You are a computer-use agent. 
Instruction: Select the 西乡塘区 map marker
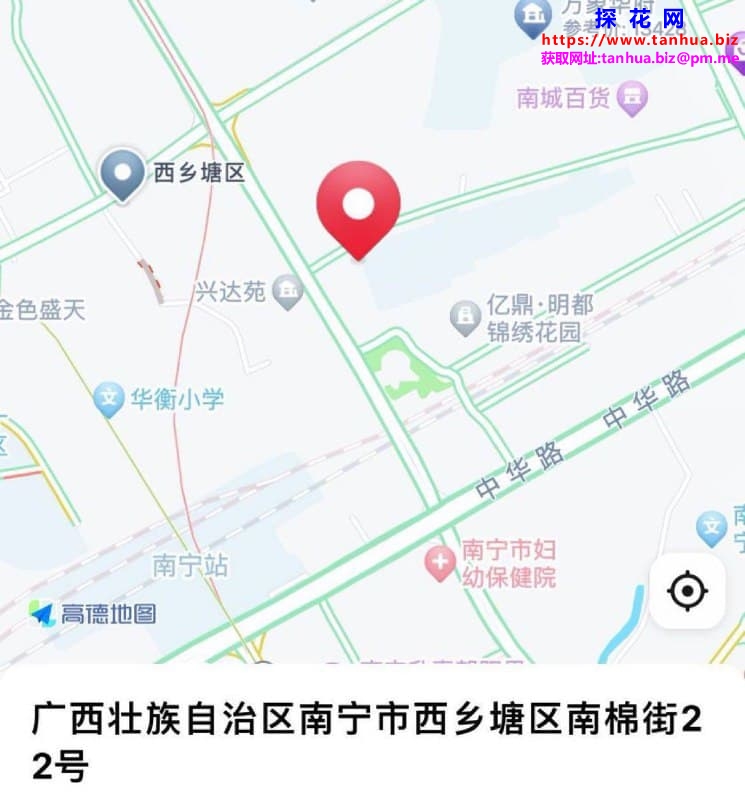123,173
